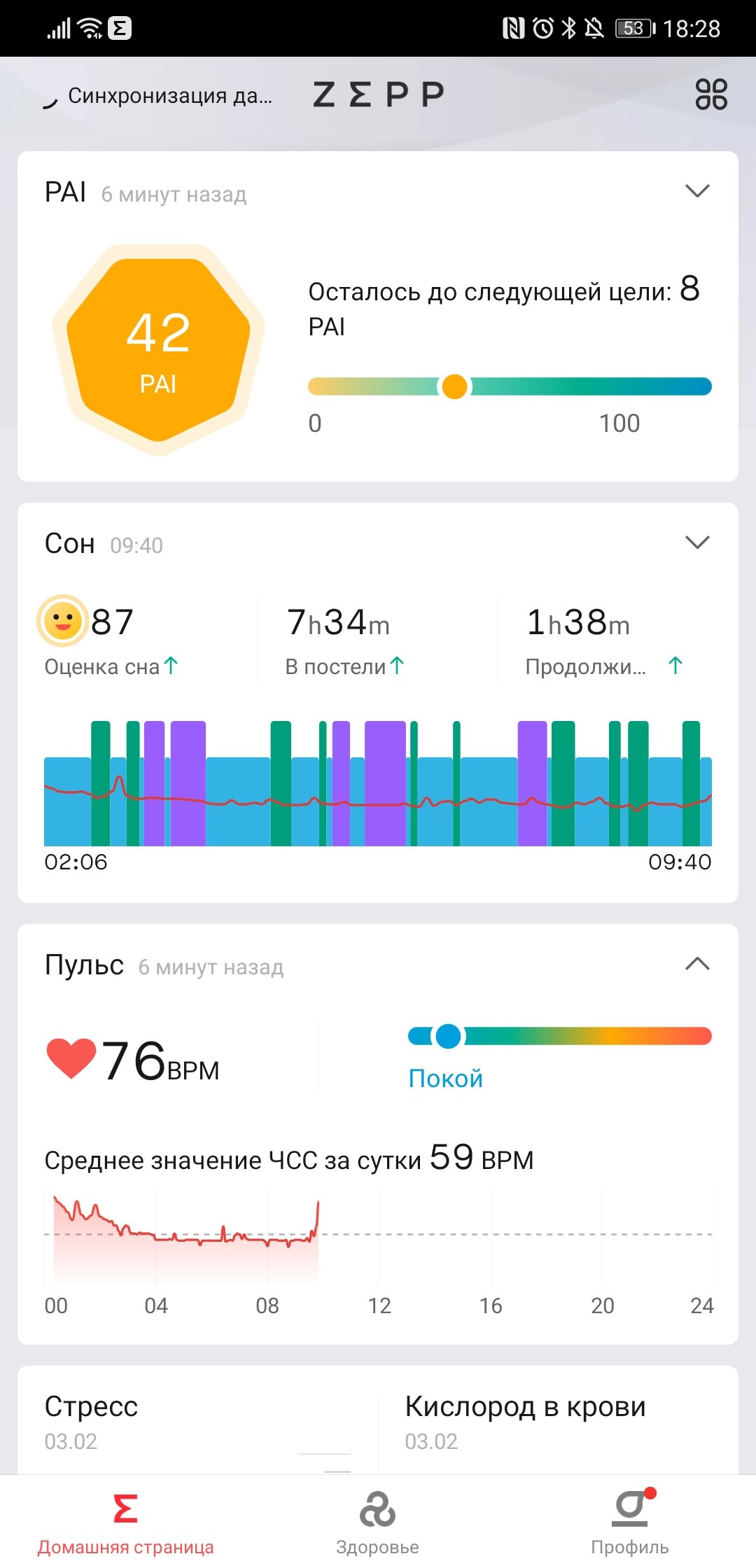756x1568 pixels.
Task: Open the four-circle grid icon in header
Action: 711,94
